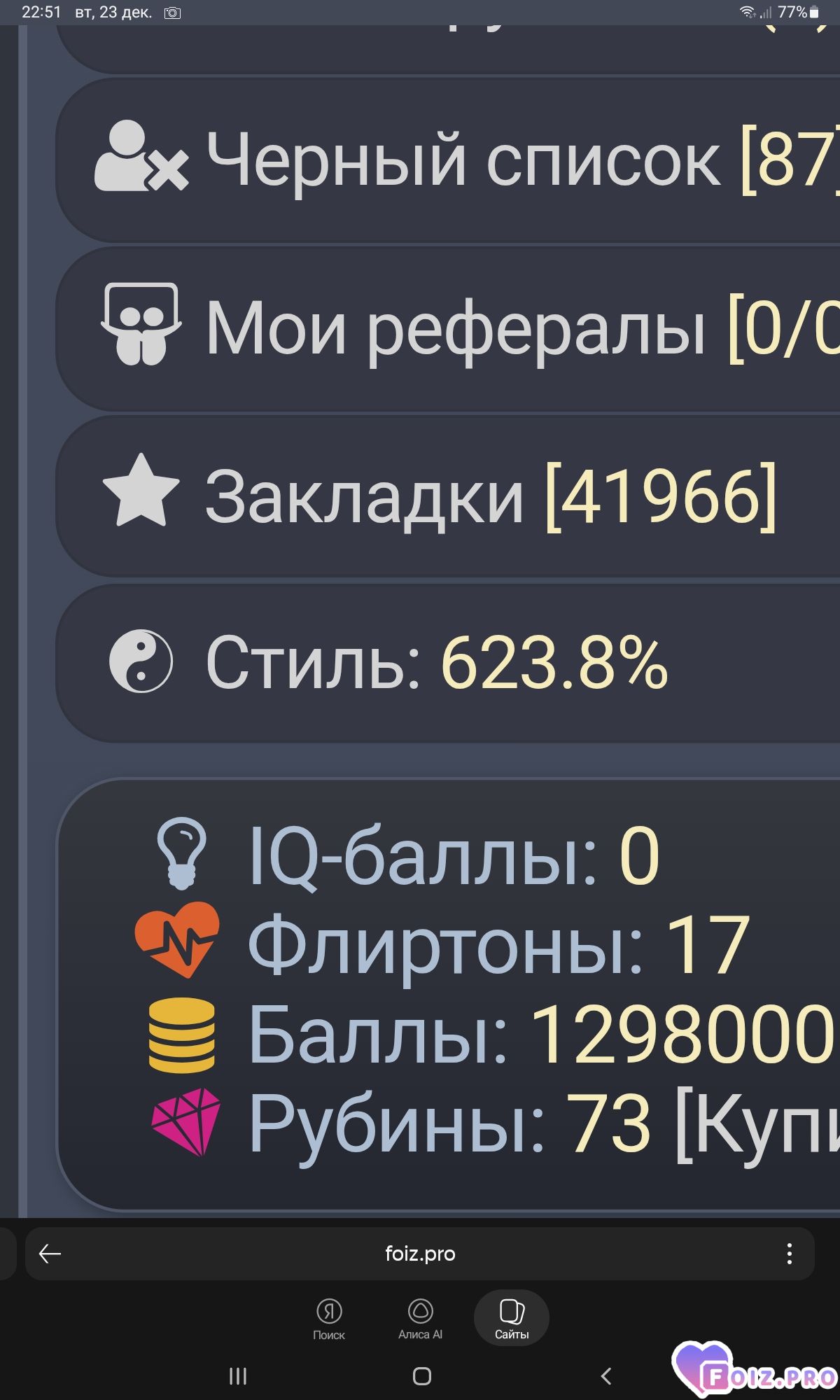Image resolution: width=840 pixels, height=1400 pixels.
Task: Go to the home screen
Action: (x=421, y=1376)
